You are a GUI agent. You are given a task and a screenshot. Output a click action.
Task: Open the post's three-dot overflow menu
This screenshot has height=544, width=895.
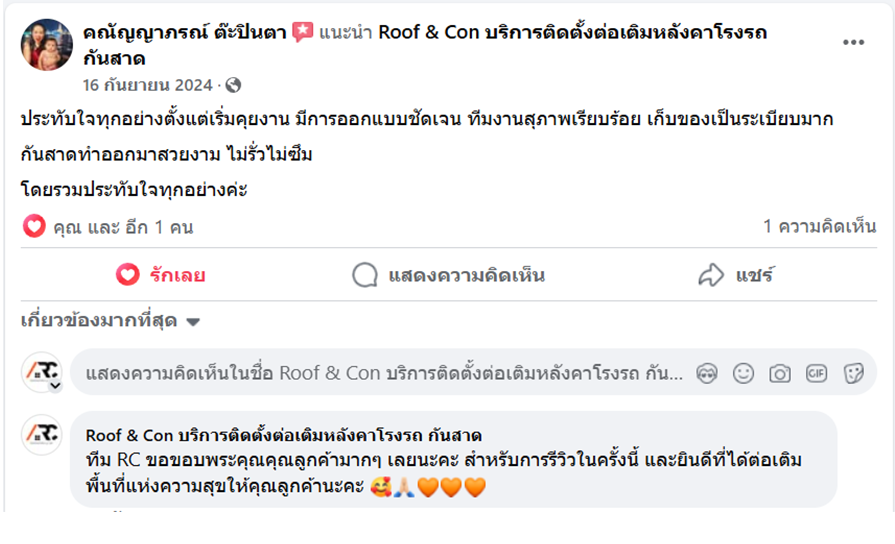(853, 42)
